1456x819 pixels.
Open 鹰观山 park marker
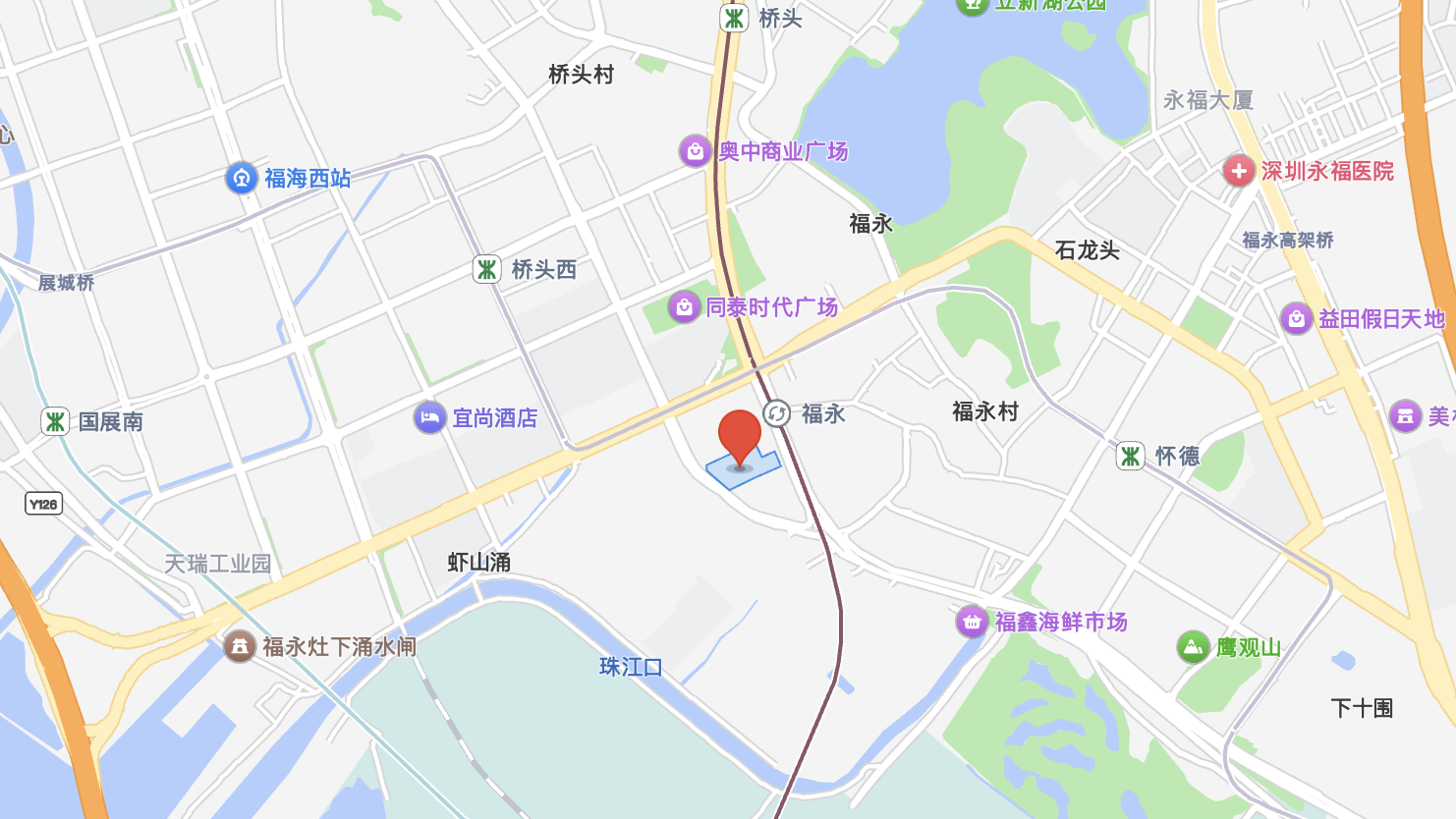[1193, 647]
